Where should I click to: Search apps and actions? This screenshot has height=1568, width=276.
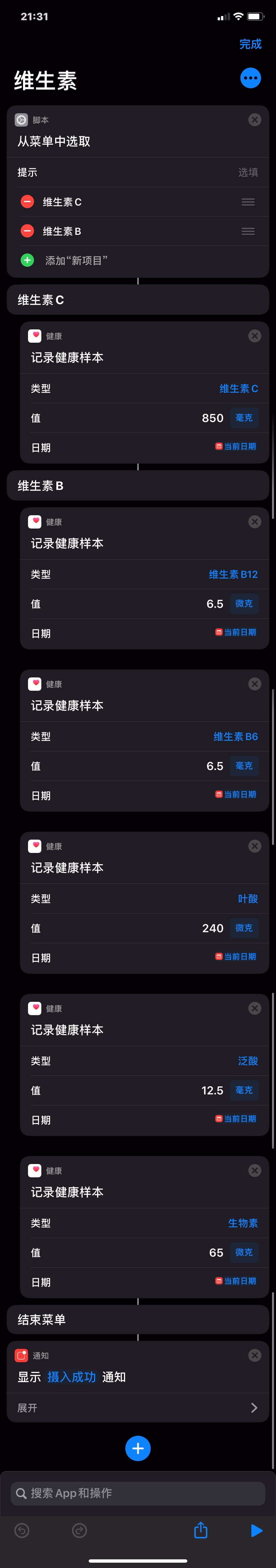click(x=138, y=1493)
